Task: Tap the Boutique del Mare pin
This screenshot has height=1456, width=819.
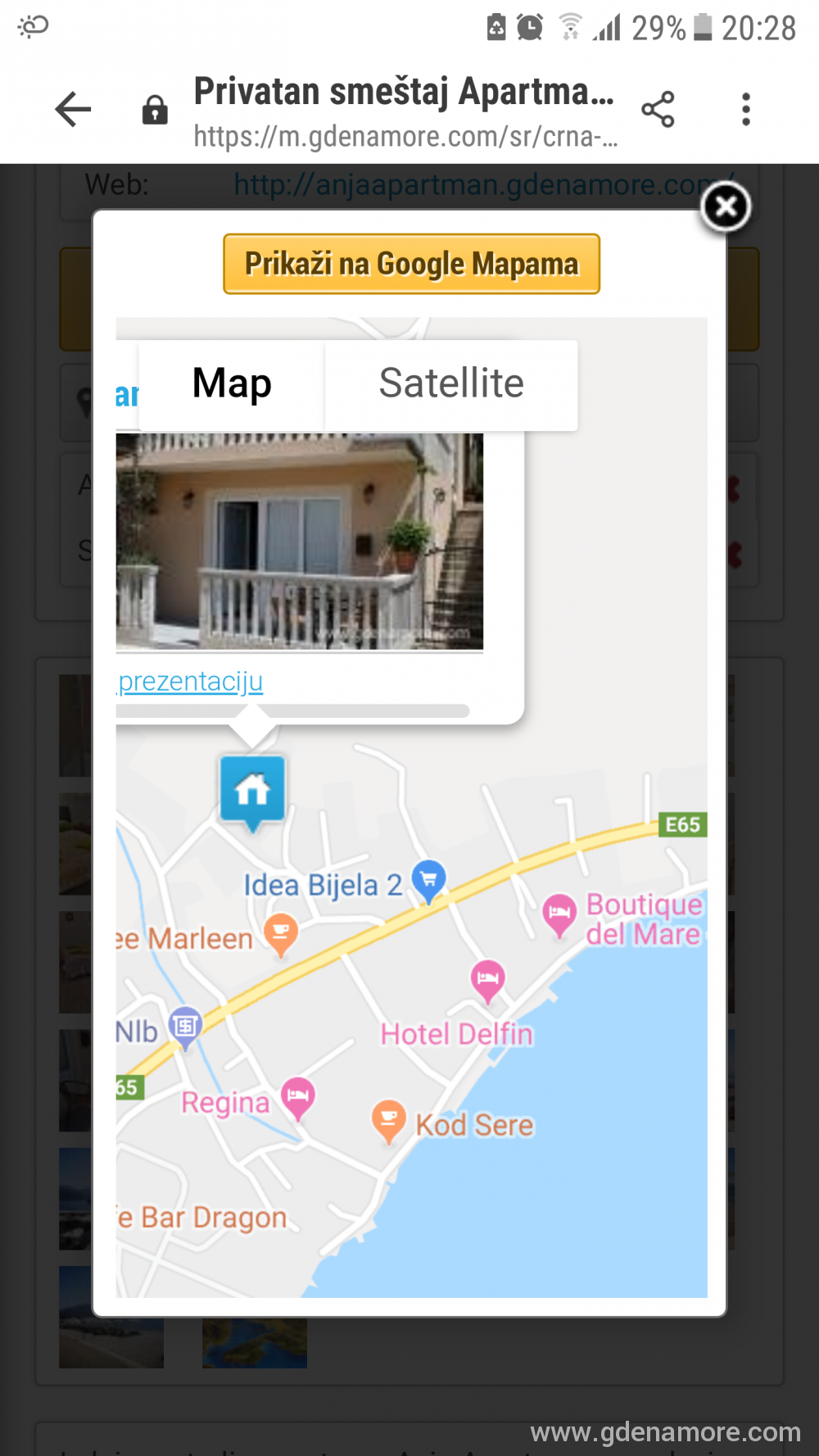Action: pyautogui.click(x=559, y=914)
